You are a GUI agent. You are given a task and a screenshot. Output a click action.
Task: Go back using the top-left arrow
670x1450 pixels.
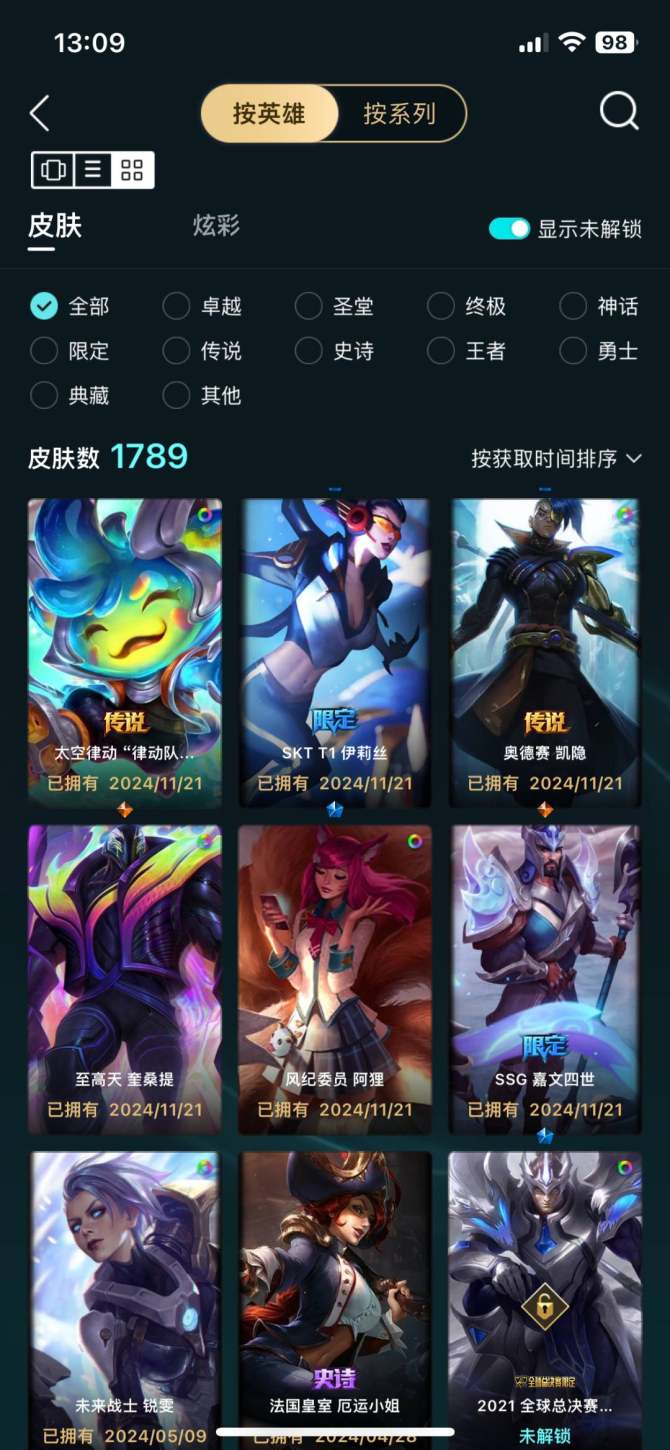point(40,113)
